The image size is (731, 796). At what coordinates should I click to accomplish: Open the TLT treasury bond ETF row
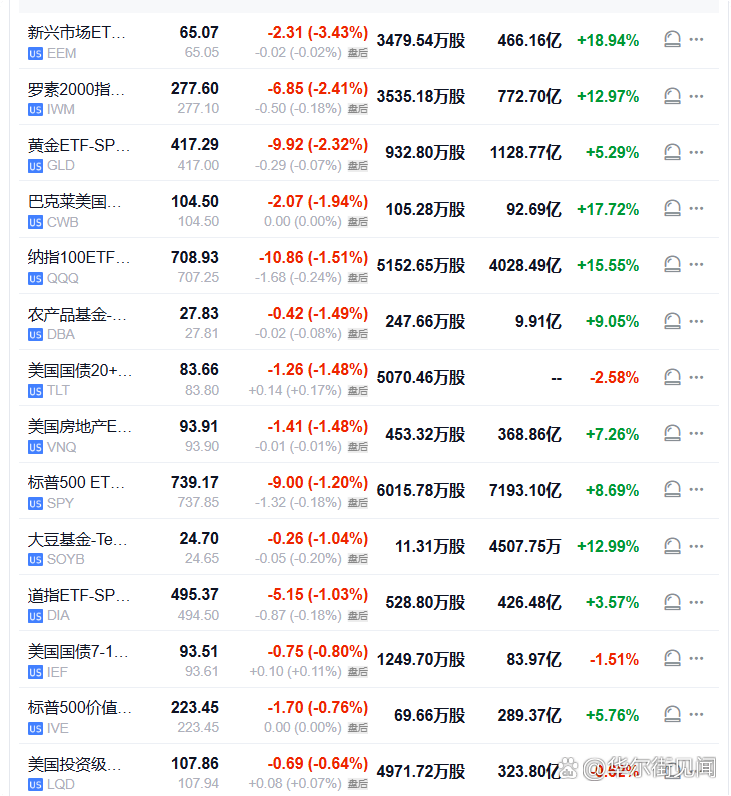(369, 378)
